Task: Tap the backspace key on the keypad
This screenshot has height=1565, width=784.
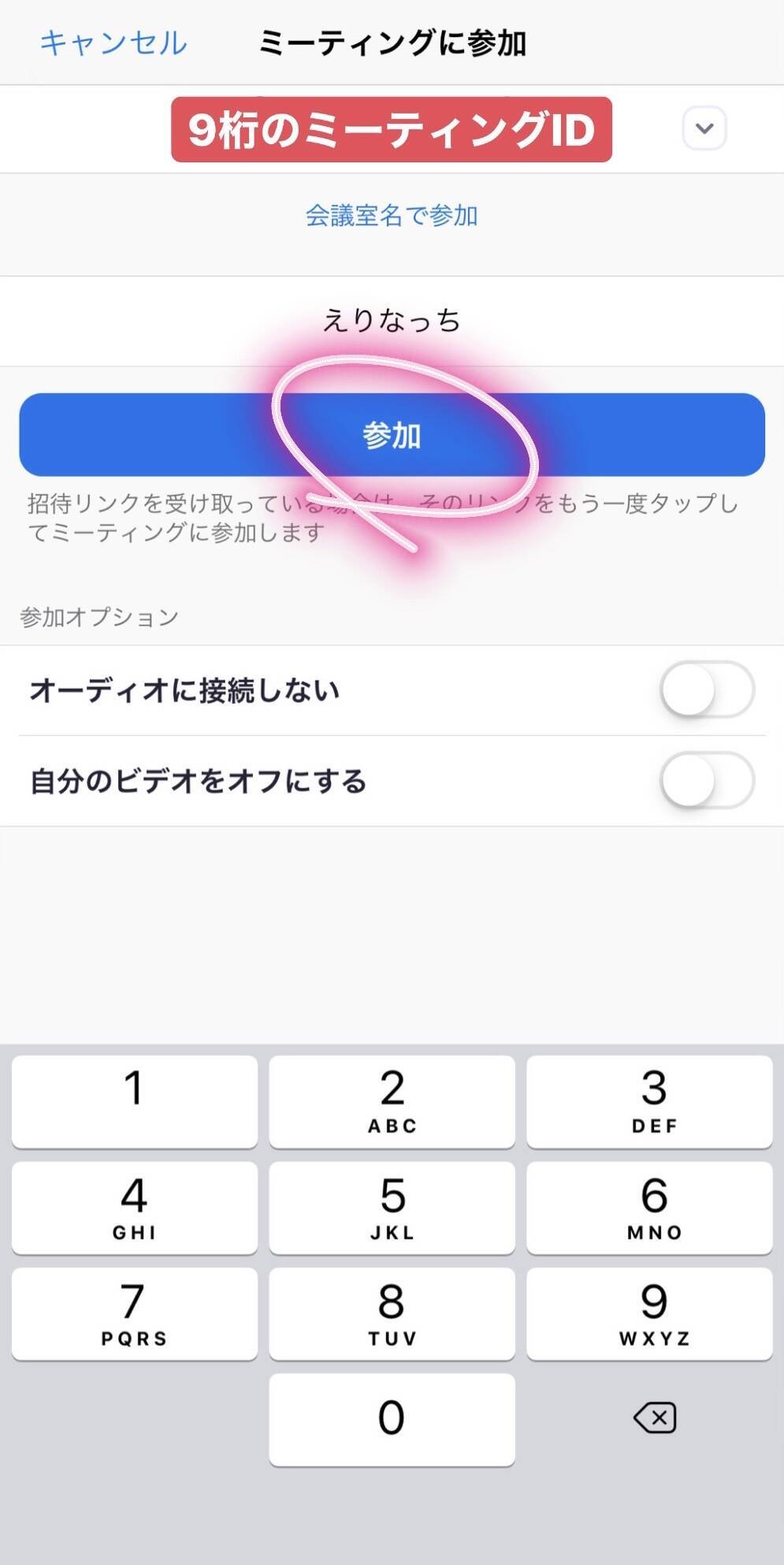Action: pos(654,1418)
